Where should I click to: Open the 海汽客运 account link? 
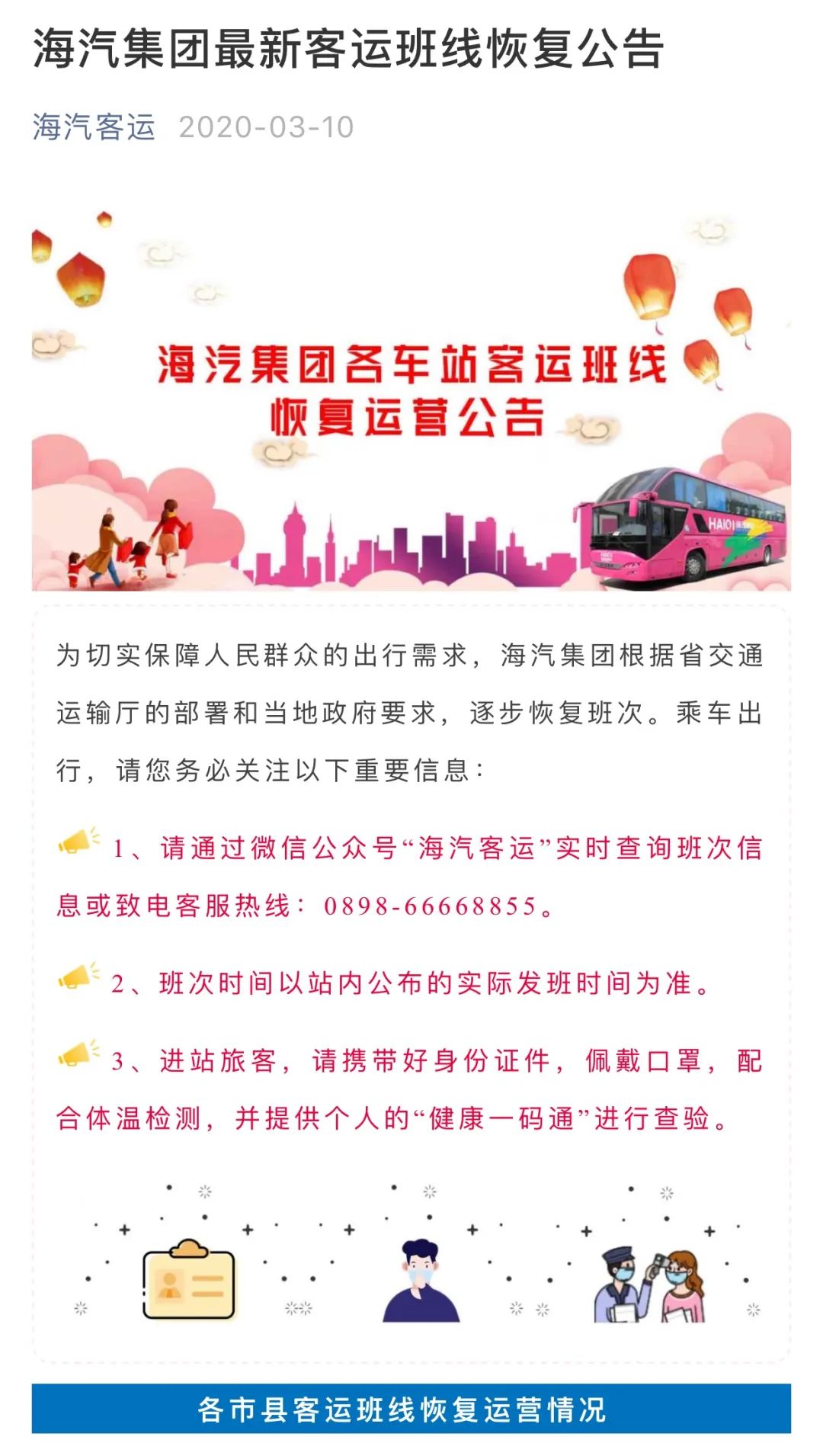94,127
